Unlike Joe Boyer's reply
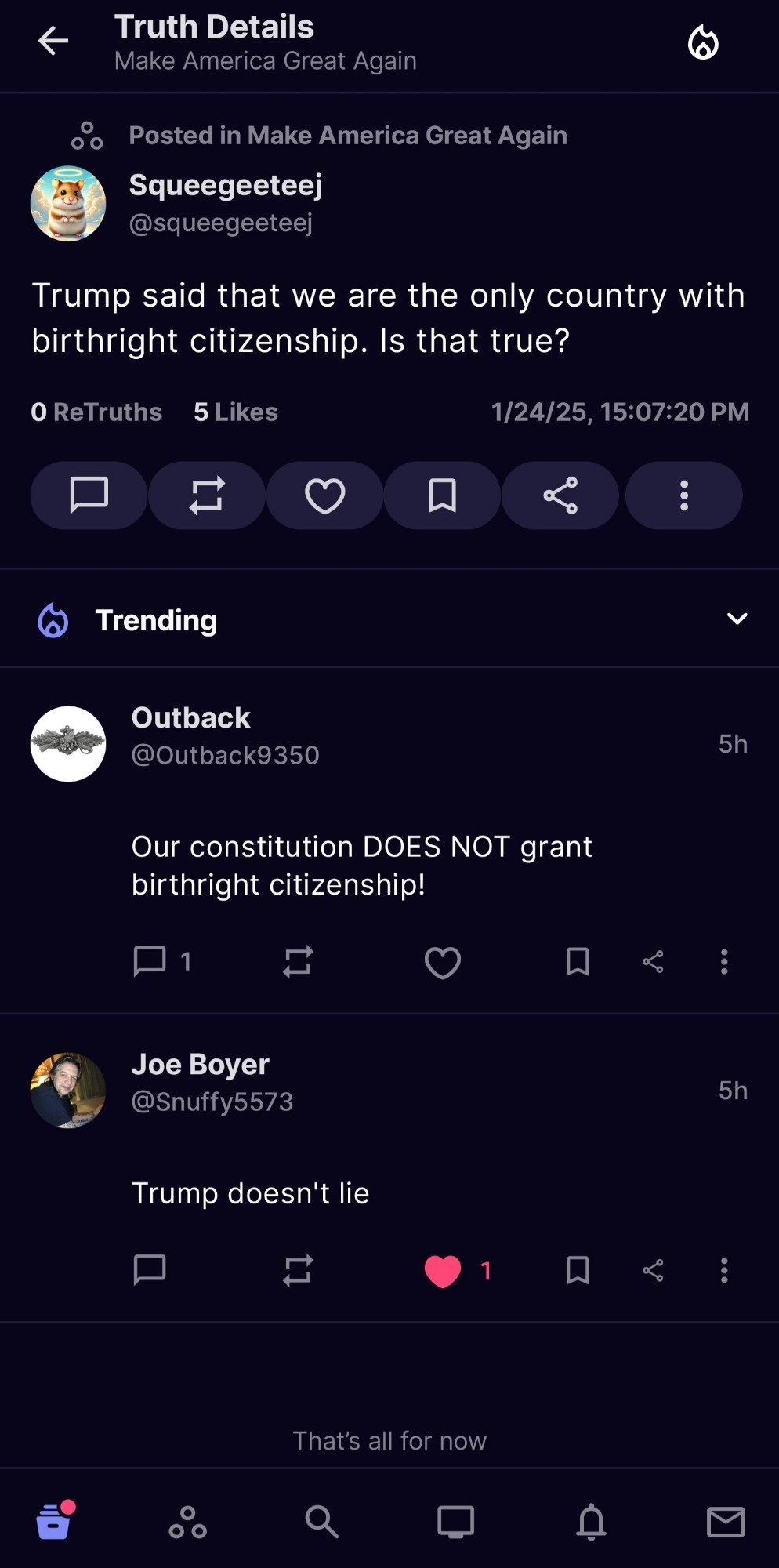The height and width of the screenshot is (1568, 779). 443,1271
